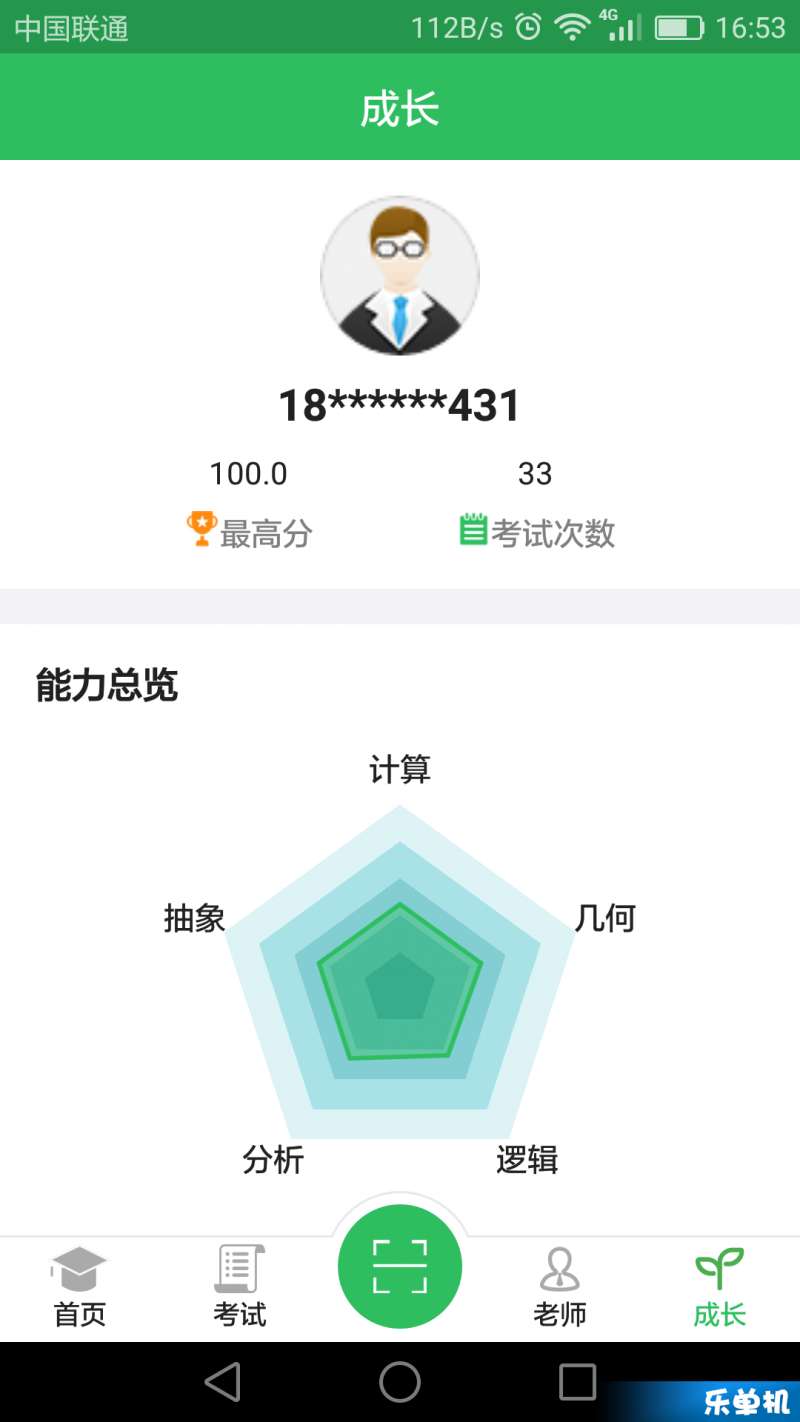The image size is (800, 1422).
Task: Tap the system back button
Action: [x=222, y=1382]
